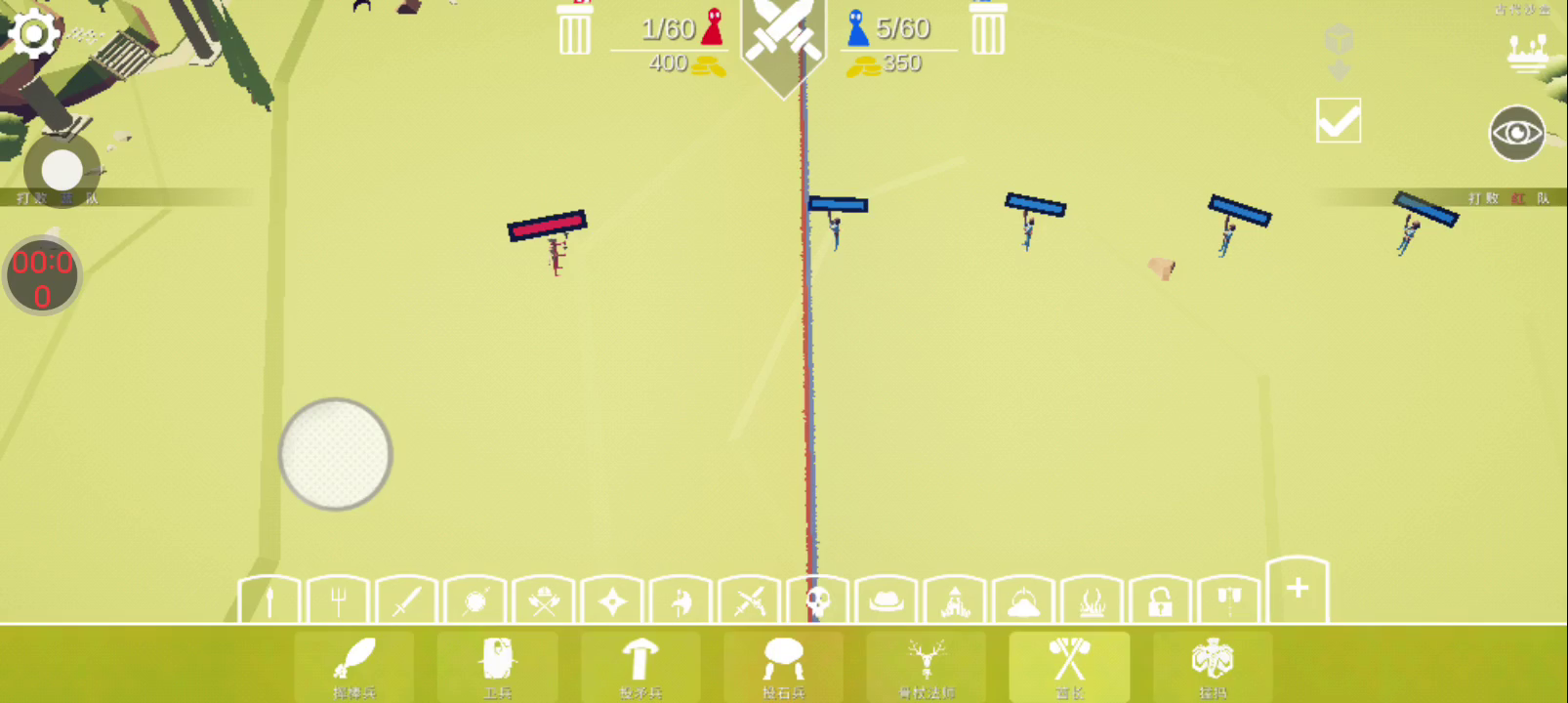Add a new faction with the plus tab
Viewport: 1568px width, 703px height.
coord(1298,589)
